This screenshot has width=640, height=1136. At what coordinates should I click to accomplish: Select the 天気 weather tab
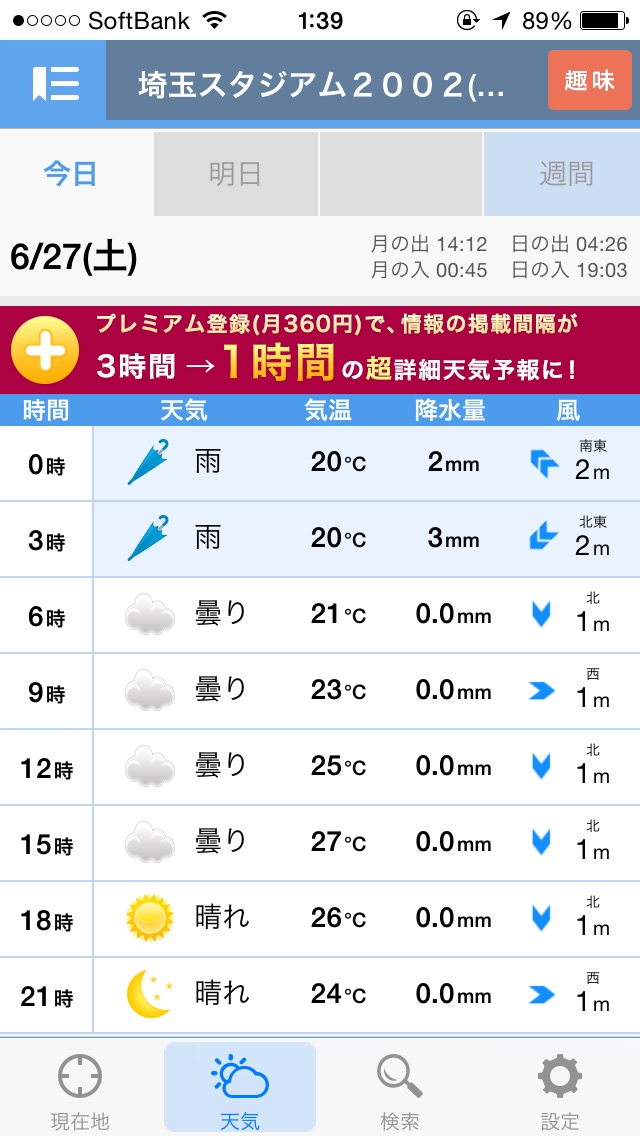click(240, 1090)
